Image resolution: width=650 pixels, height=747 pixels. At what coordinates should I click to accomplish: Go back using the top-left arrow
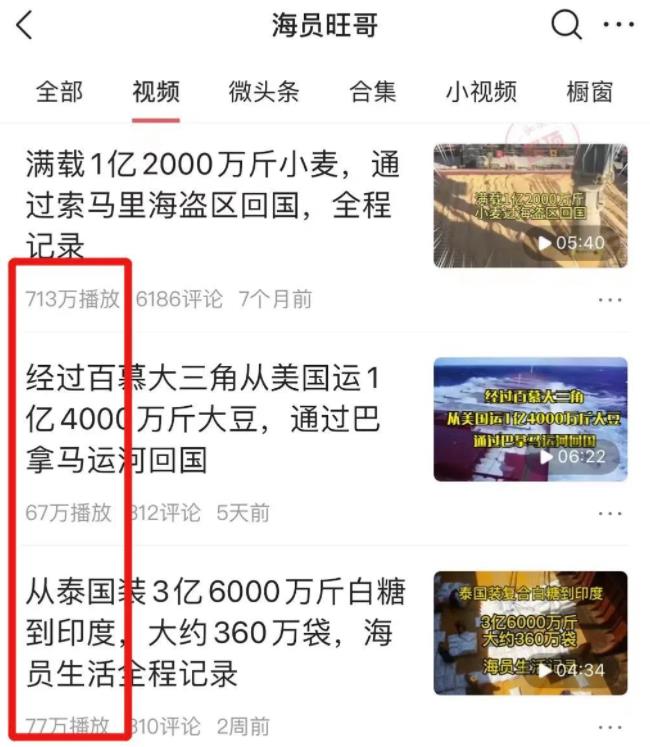click(25, 27)
